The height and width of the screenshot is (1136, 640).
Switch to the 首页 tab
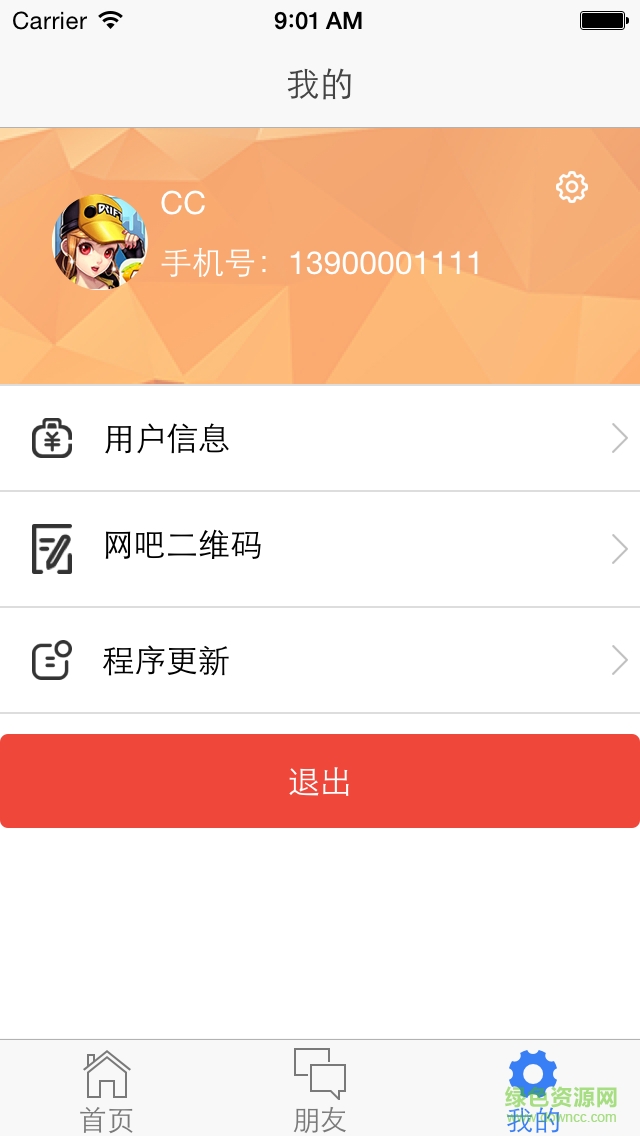click(x=107, y=1090)
